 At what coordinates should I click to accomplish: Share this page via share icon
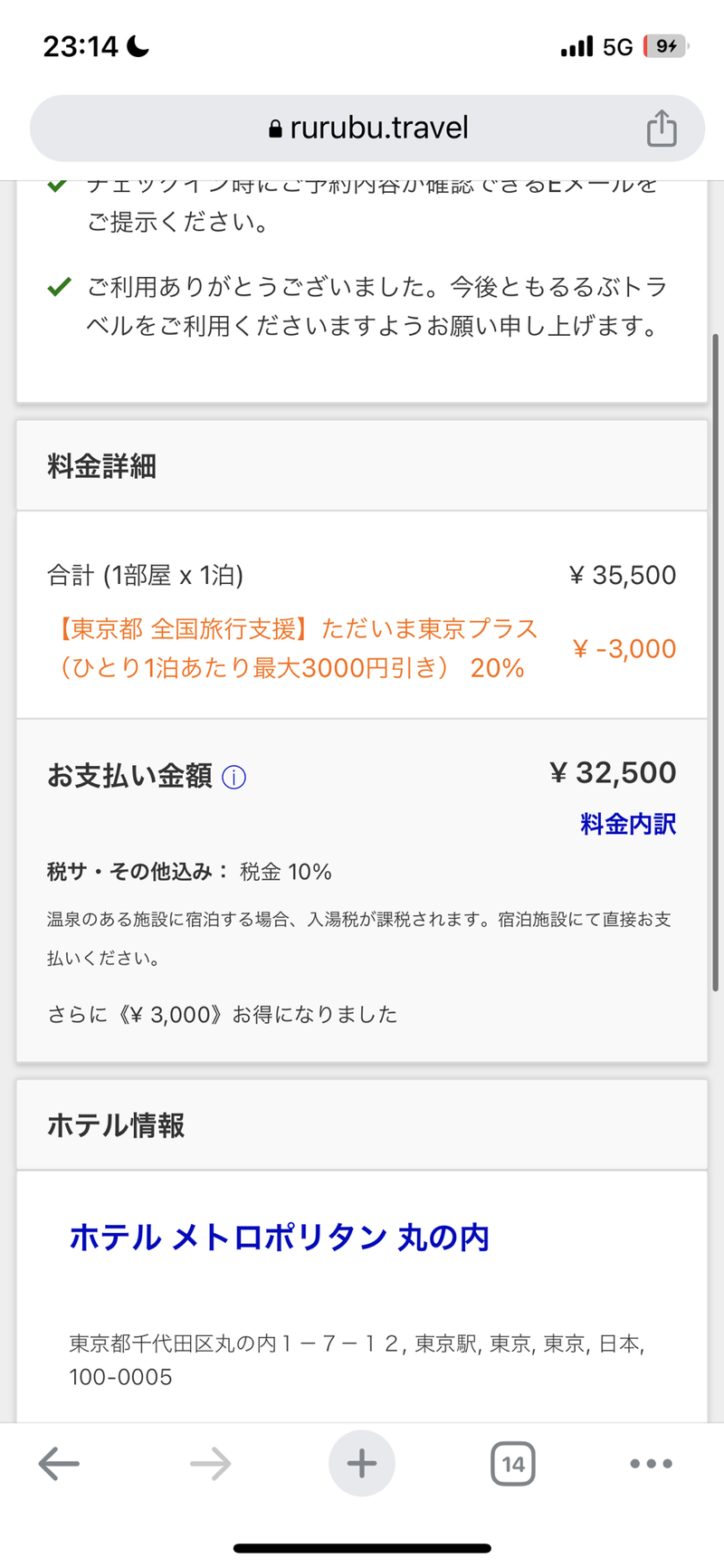coord(662,128)
